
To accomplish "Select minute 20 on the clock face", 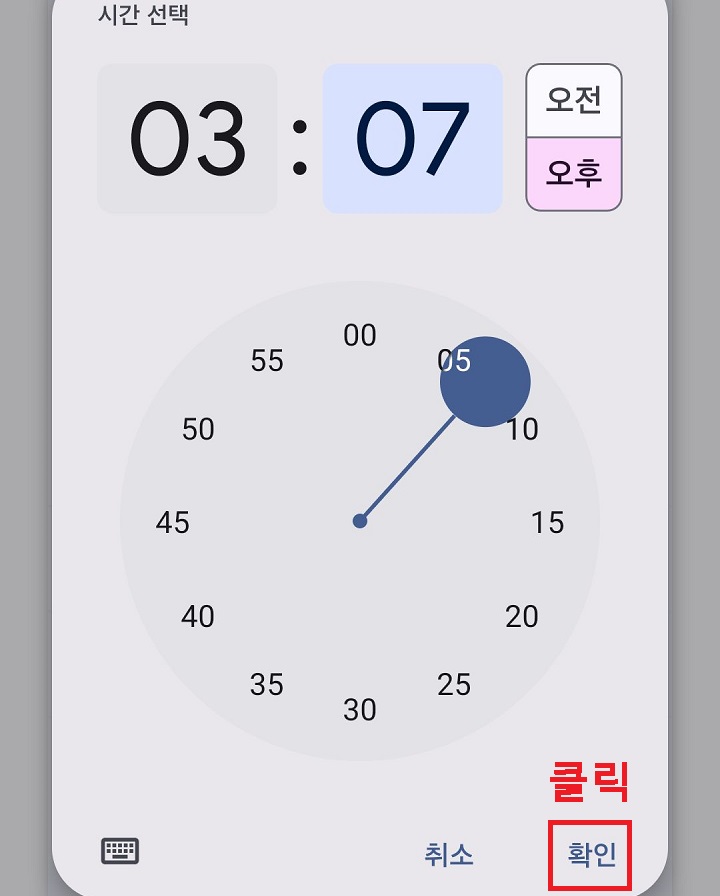I will coord(521,617).
